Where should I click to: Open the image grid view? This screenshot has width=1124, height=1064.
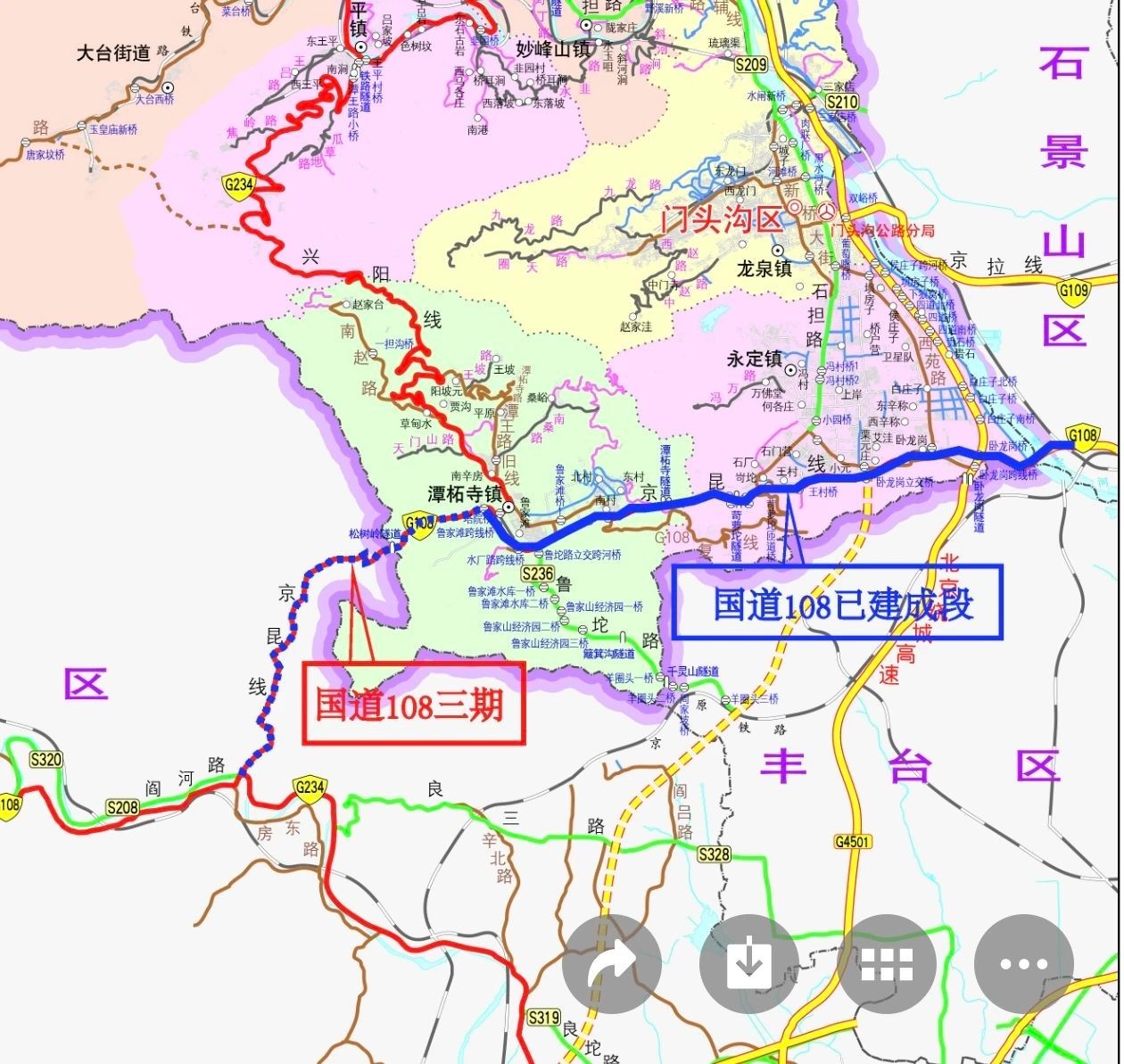point(887,963)
